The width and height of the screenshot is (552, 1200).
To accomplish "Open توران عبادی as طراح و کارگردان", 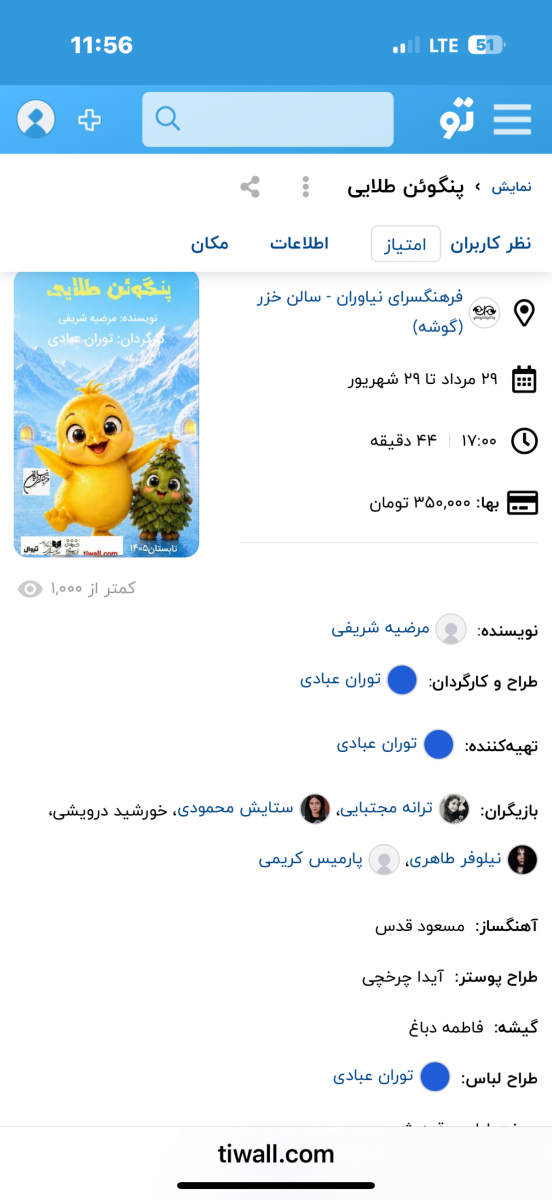I will coord(342,680).
